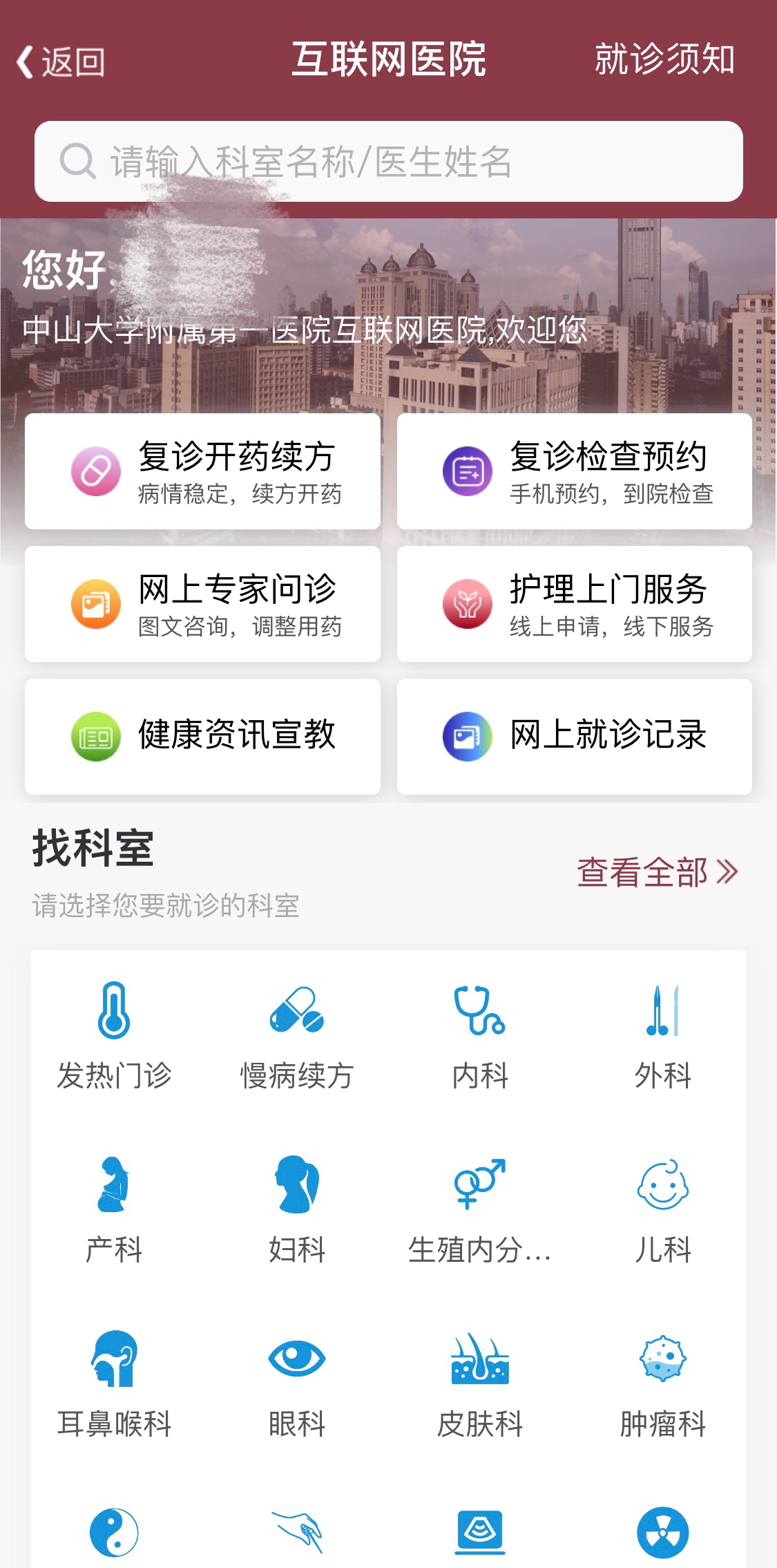Select 慢病续方 department

(297, 1035)
